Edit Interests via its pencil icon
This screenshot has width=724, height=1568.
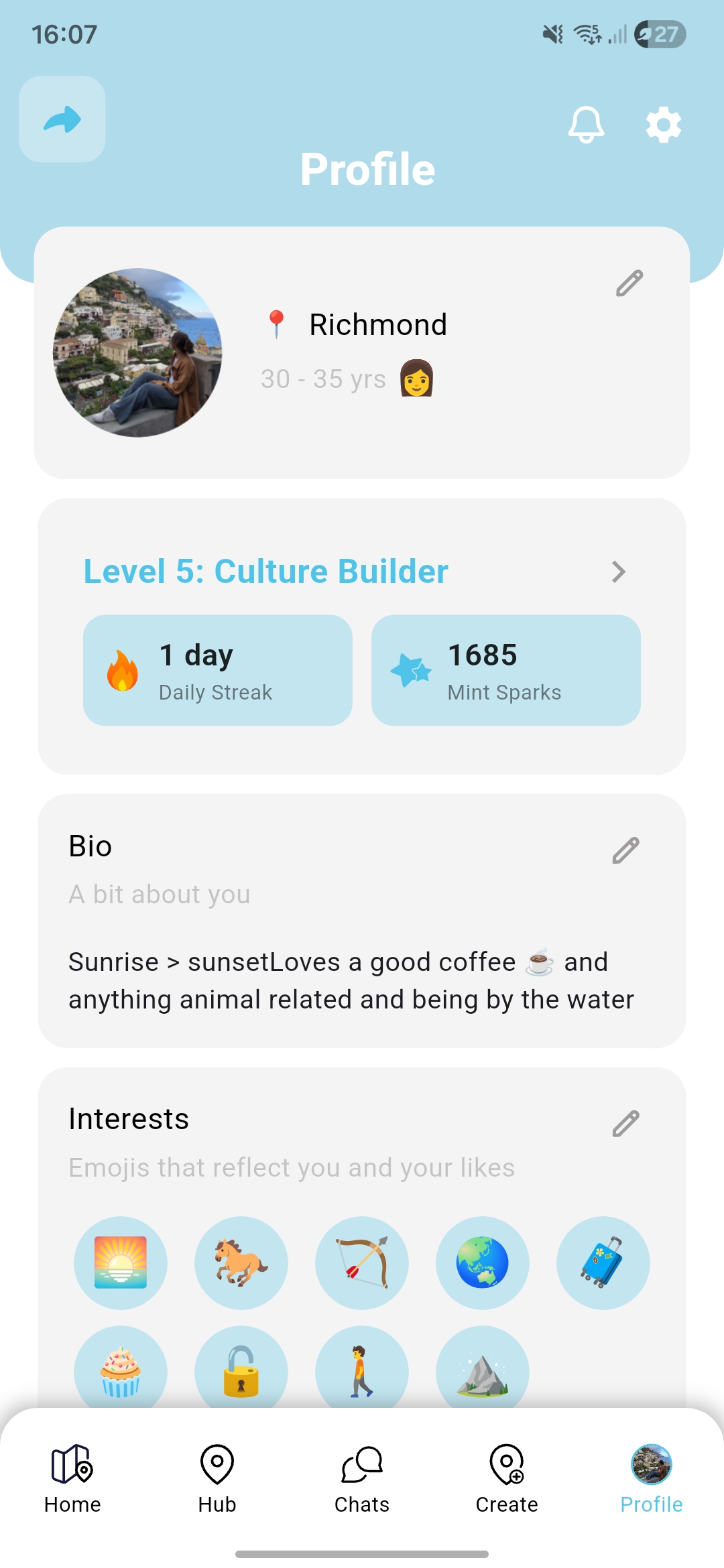pyautogui.click(x=625, y=1122)
